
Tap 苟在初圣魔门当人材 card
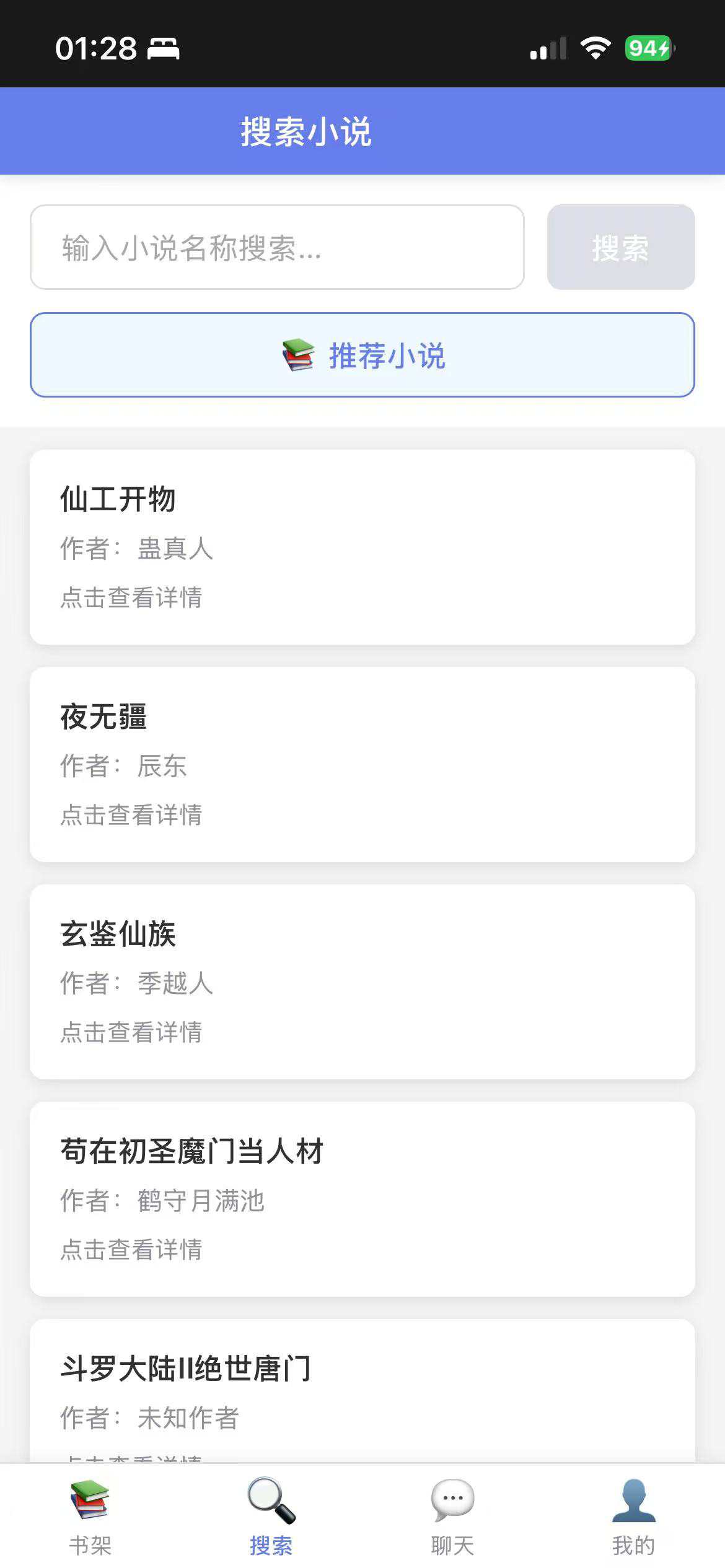pyautogui.click(x=362, y=1201)
